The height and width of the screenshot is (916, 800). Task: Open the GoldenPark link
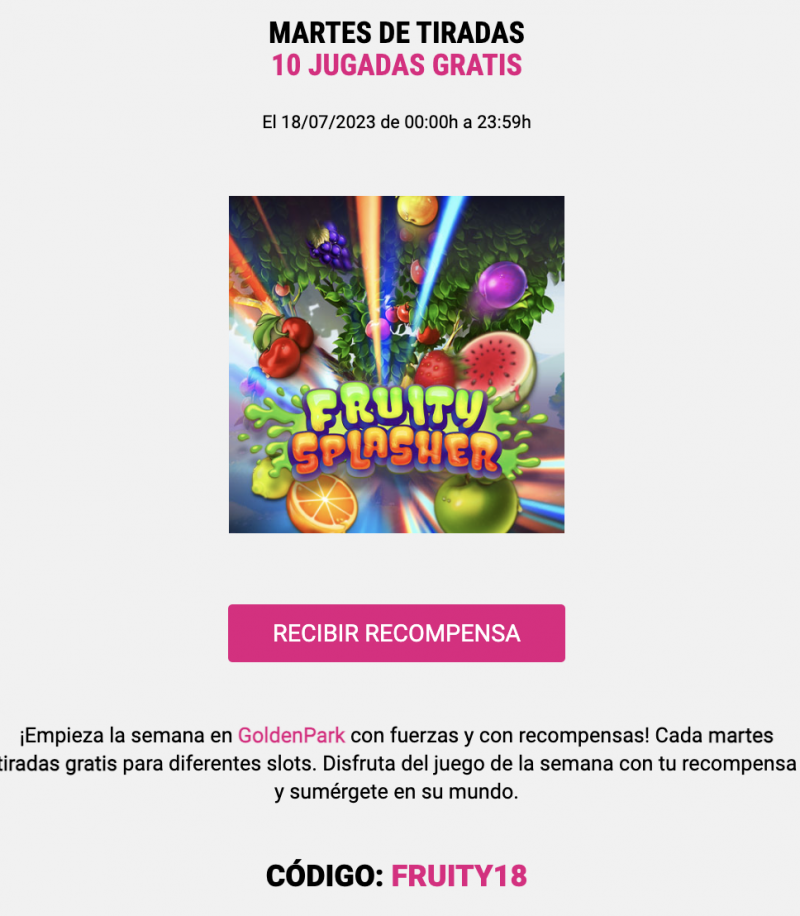click(291, 736)
